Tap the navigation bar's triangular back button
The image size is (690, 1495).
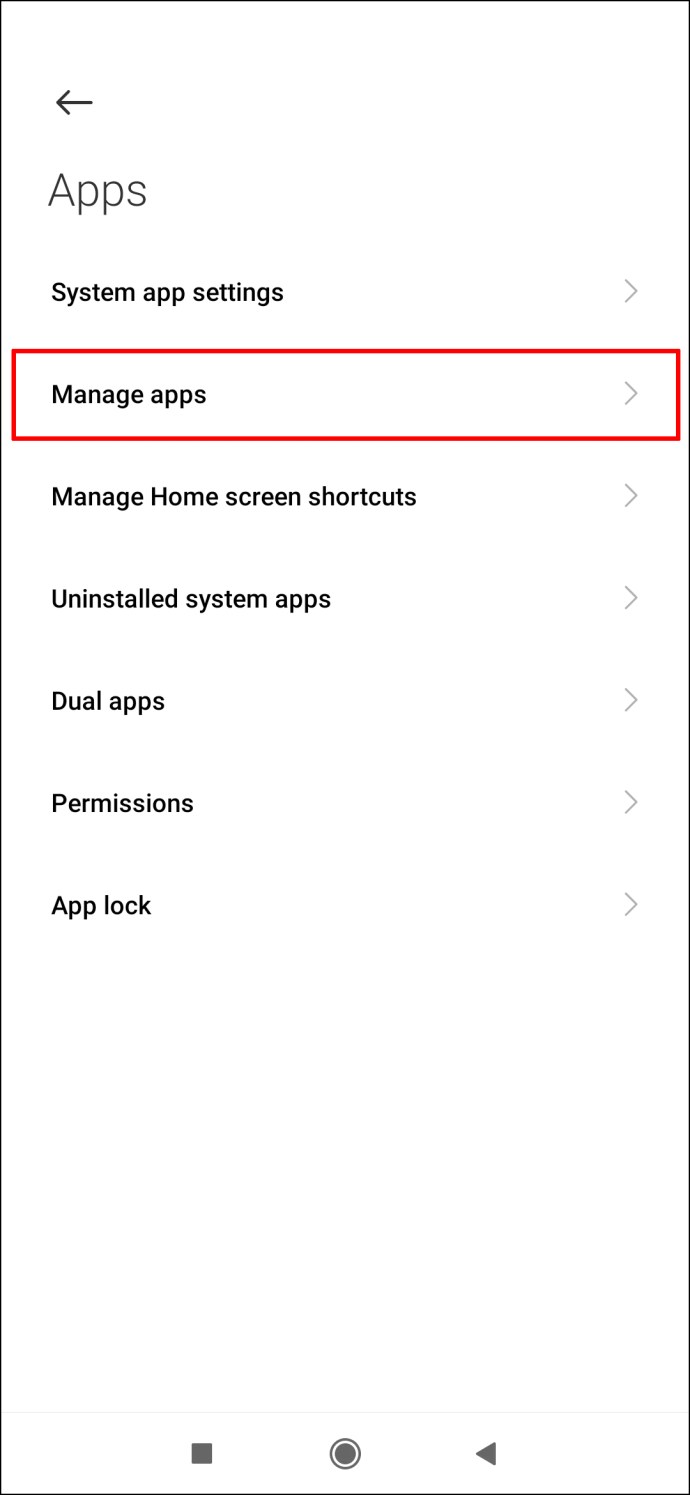coord(486,1453)
